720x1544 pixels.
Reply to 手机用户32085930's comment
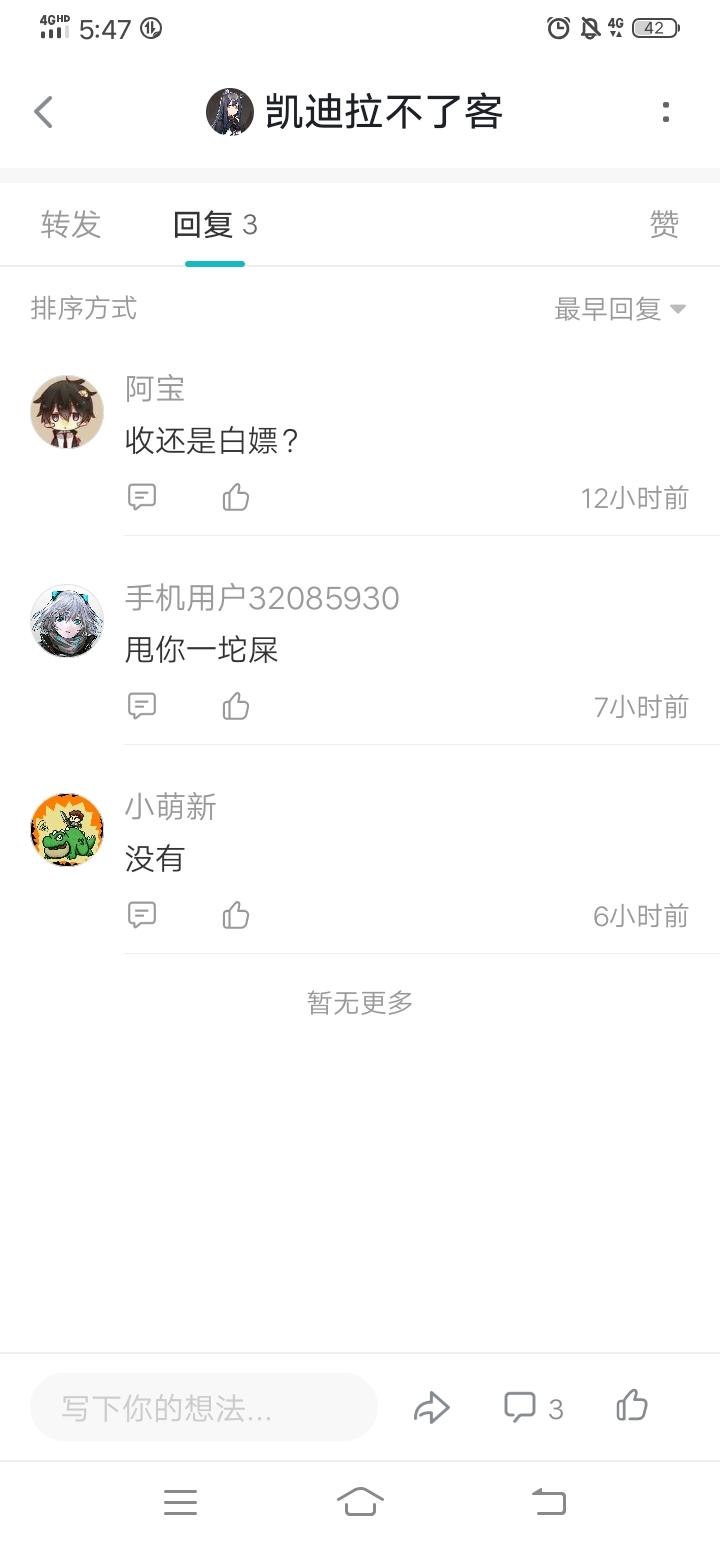[x=142, y=706]
